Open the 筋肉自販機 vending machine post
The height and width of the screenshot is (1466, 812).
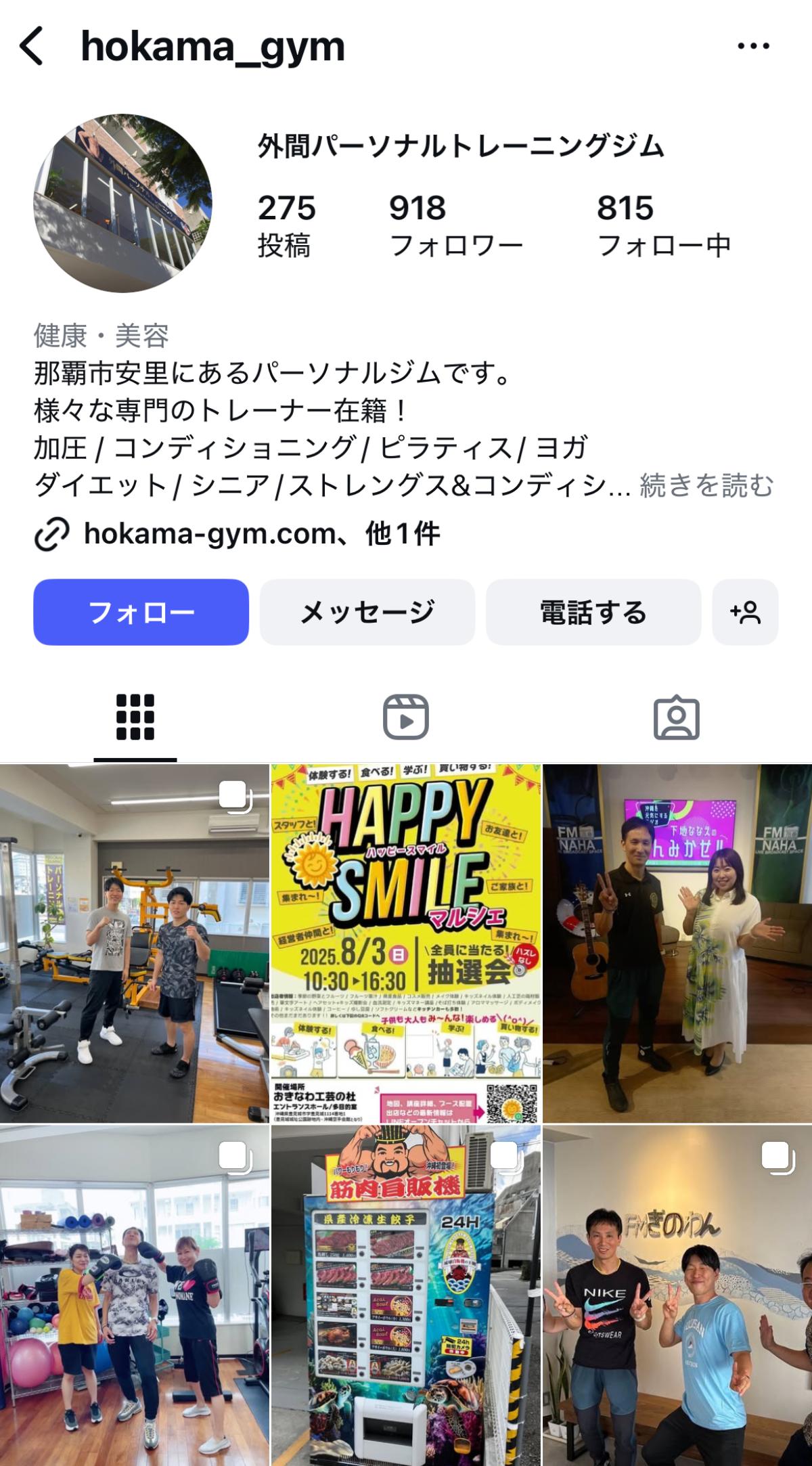coord(406,1296)
